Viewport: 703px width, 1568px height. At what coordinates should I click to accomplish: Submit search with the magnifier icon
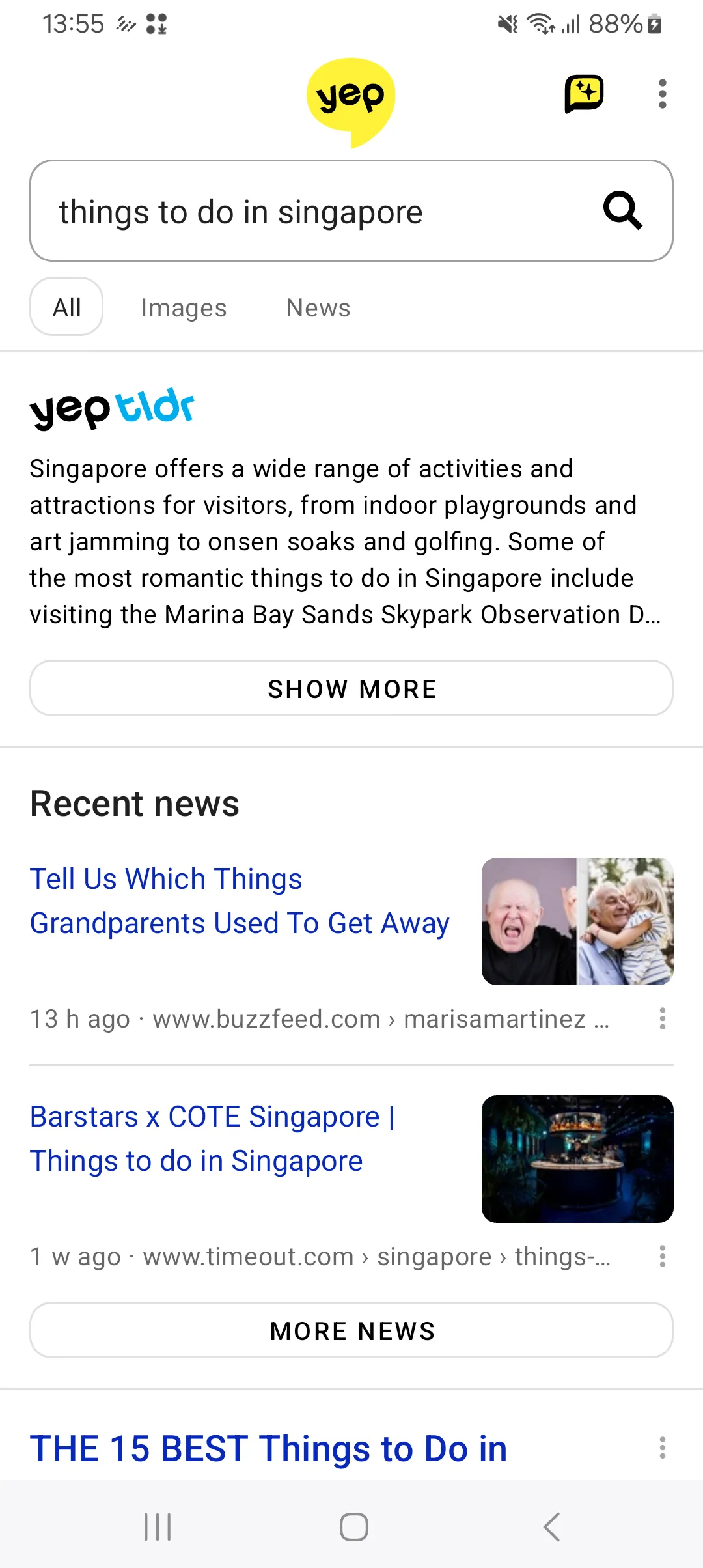[623, 210]
